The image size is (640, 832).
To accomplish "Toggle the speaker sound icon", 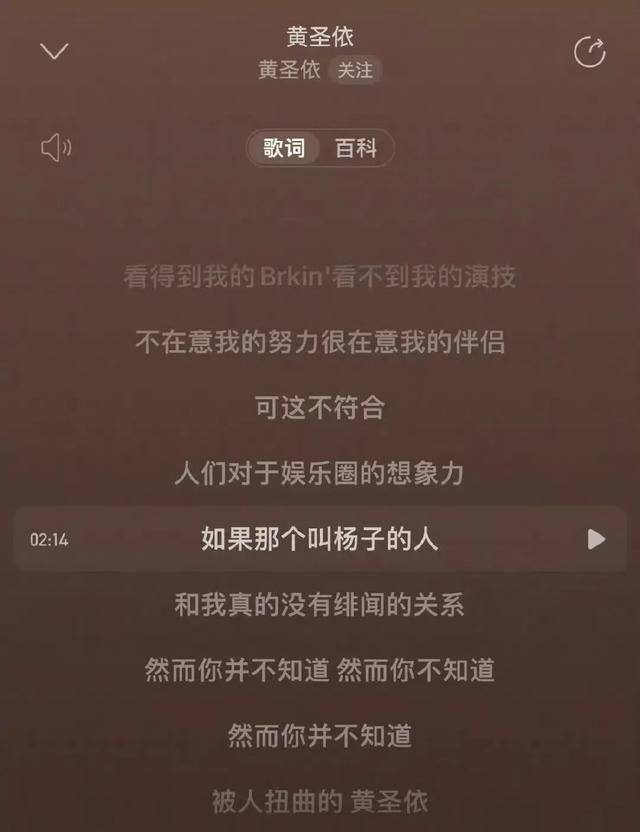I will tap(55, 149).
